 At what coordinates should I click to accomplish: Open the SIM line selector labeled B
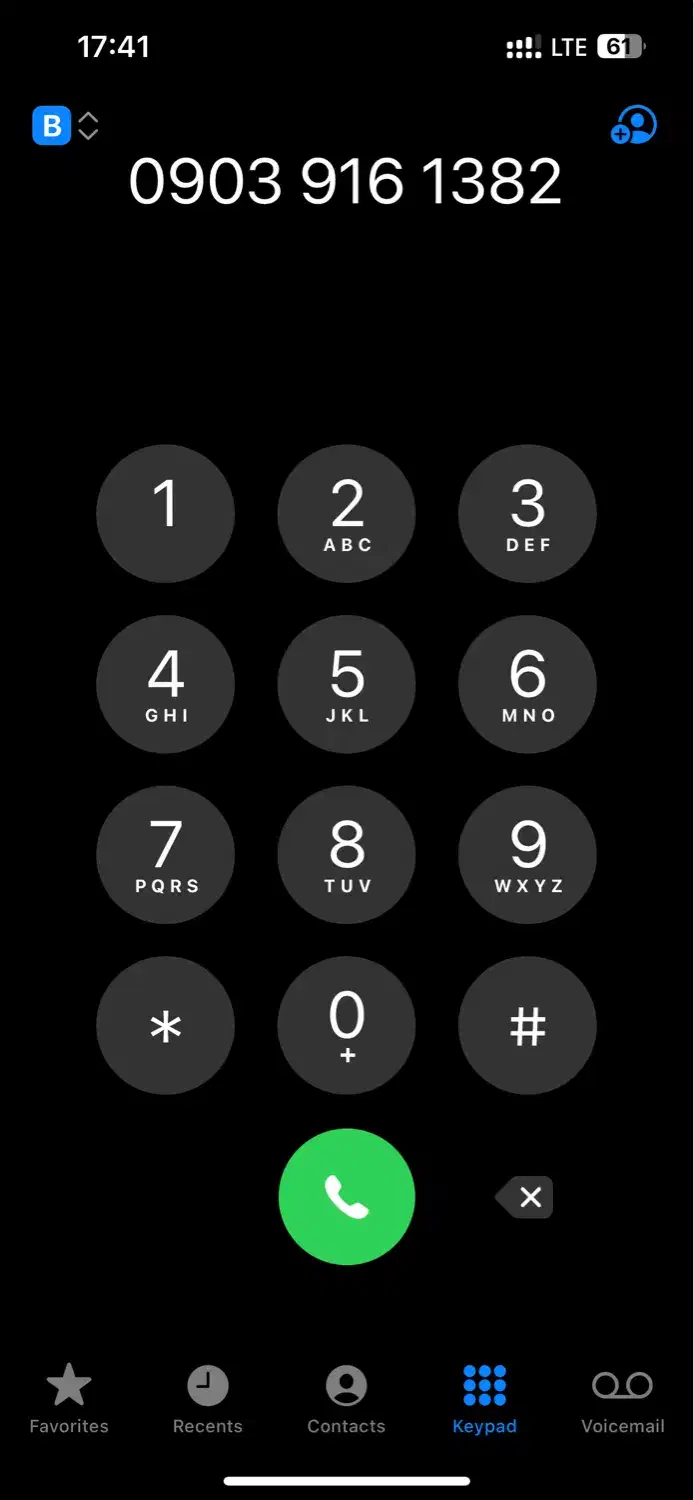coord(65,127)
